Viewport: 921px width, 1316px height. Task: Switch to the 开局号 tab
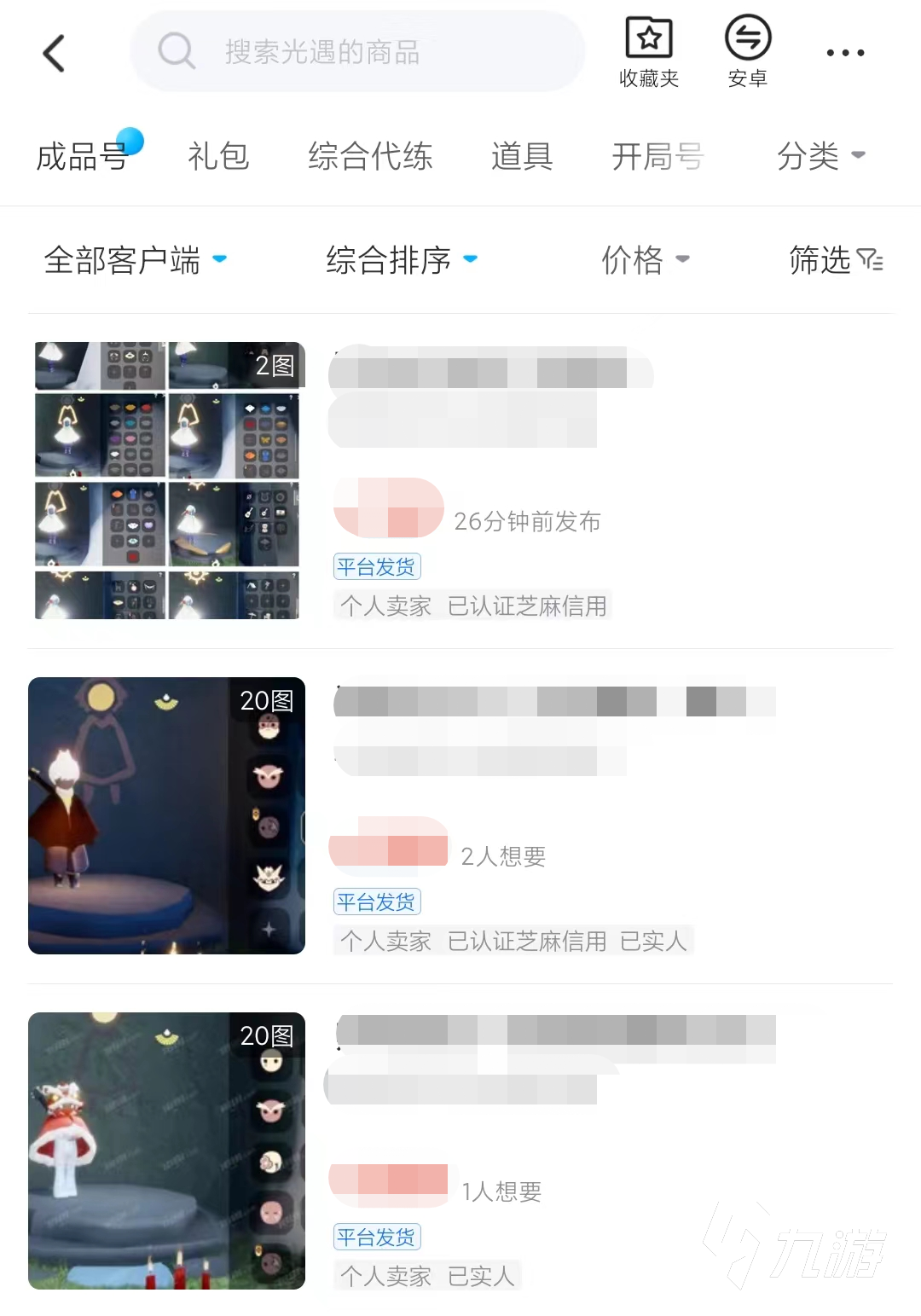[657, 156]
